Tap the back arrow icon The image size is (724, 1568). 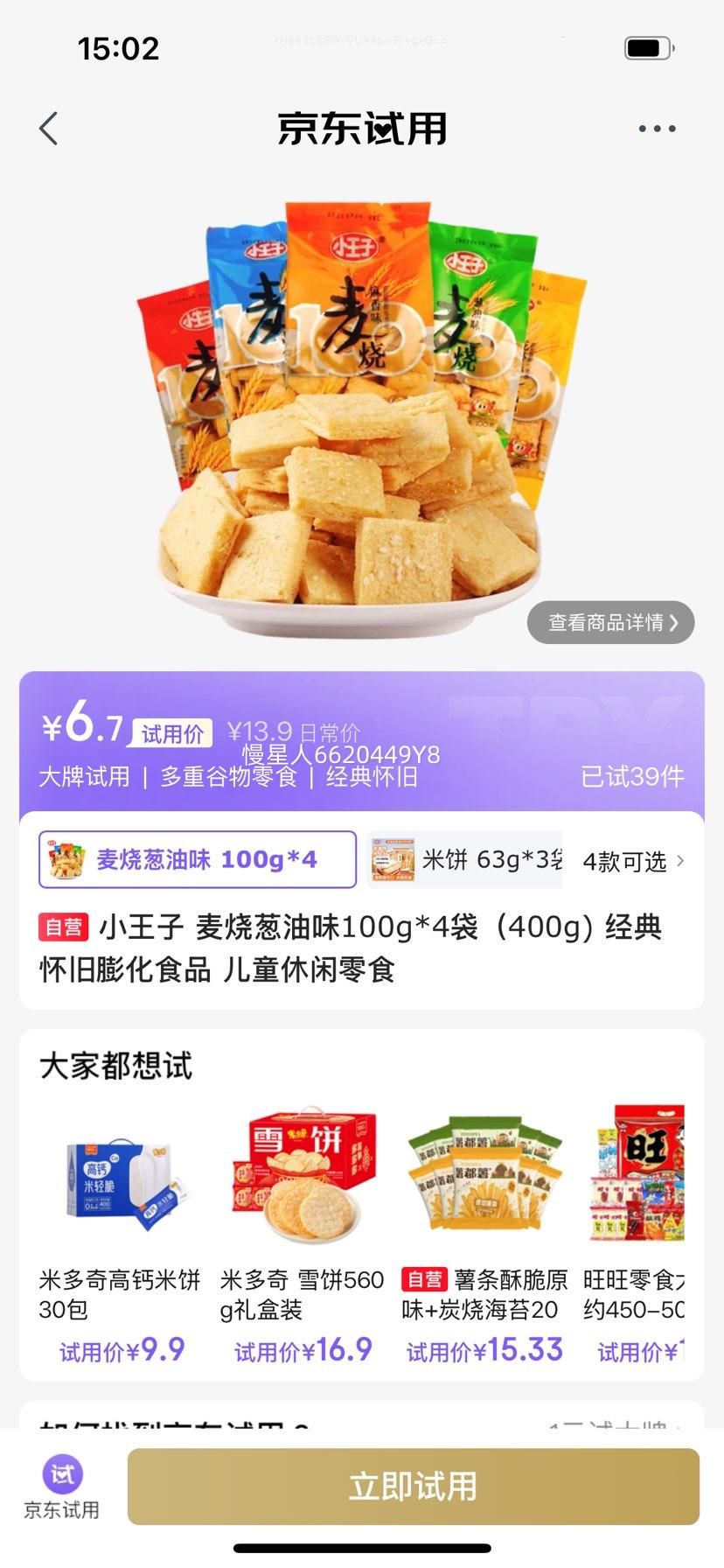[x=50, y=128]
